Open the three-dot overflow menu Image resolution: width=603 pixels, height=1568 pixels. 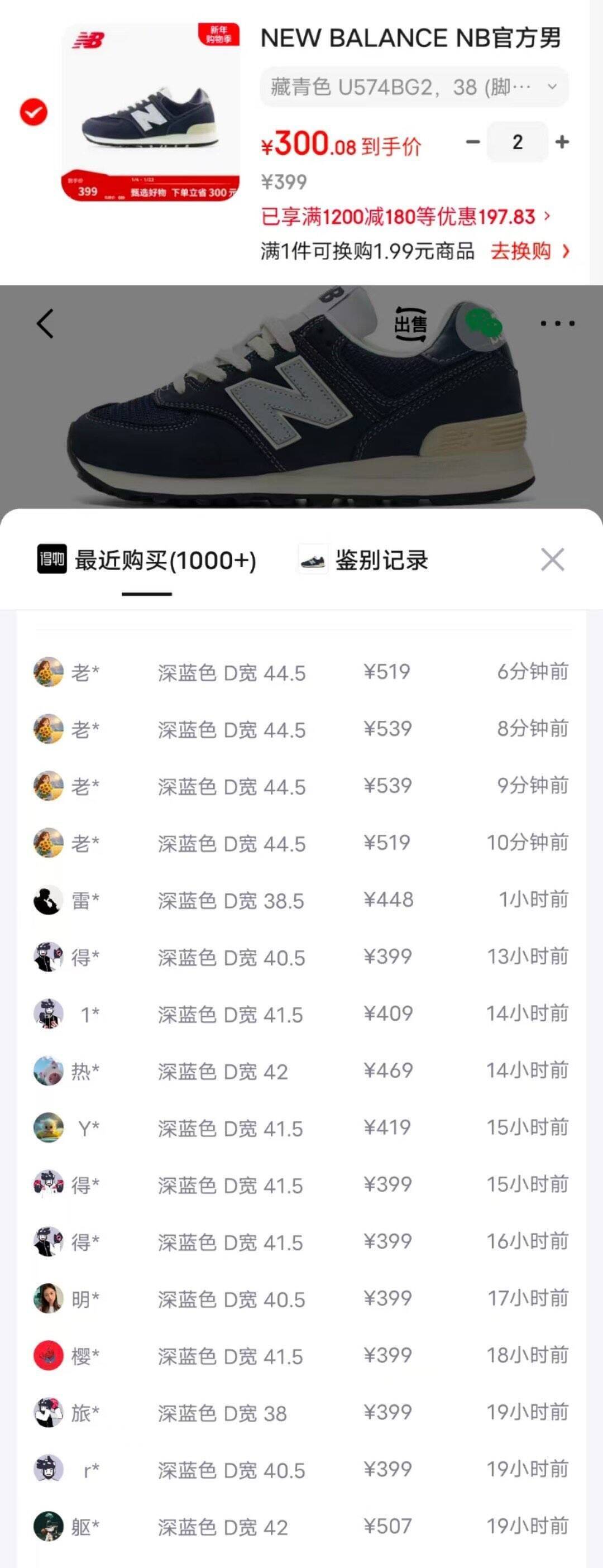point(557,323)
